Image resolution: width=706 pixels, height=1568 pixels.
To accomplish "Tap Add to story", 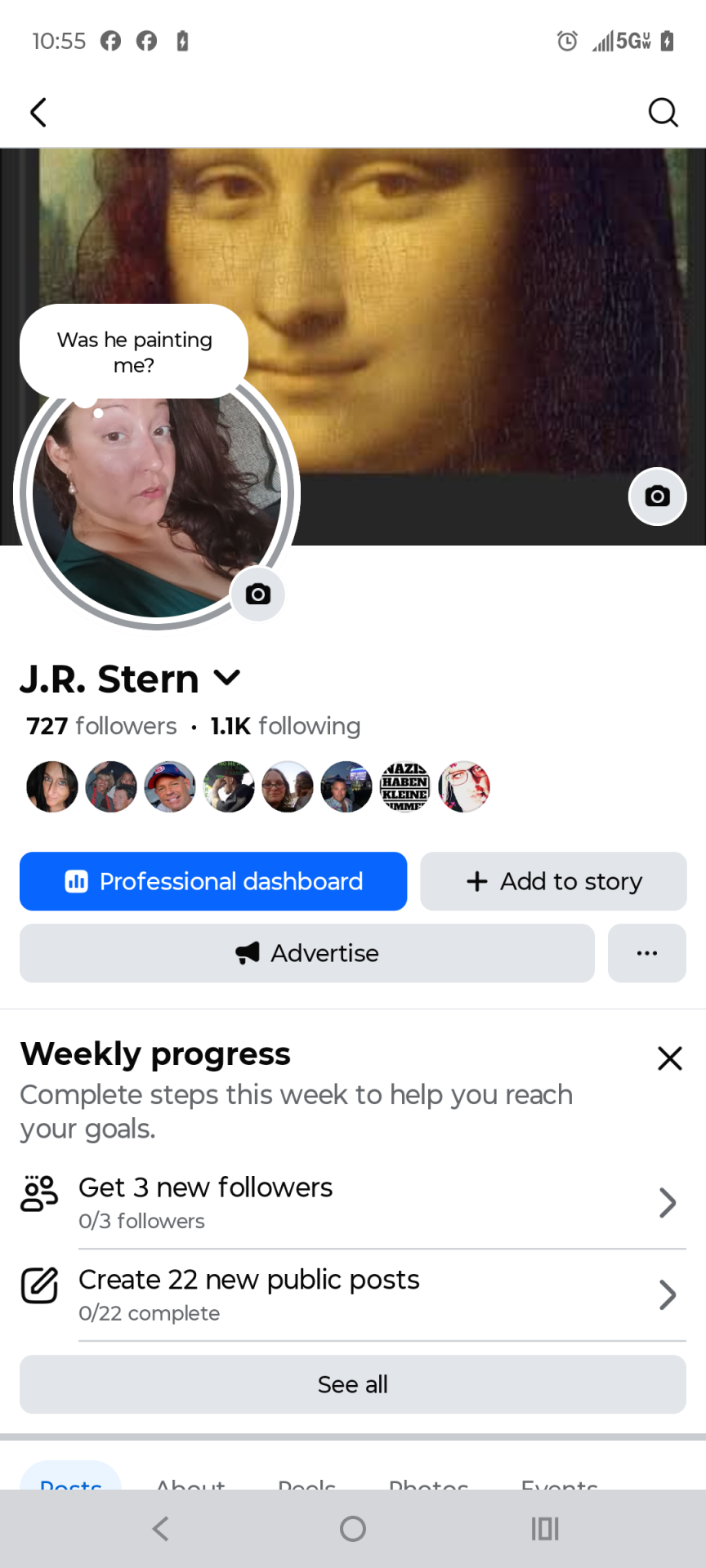I will [553, 881].
